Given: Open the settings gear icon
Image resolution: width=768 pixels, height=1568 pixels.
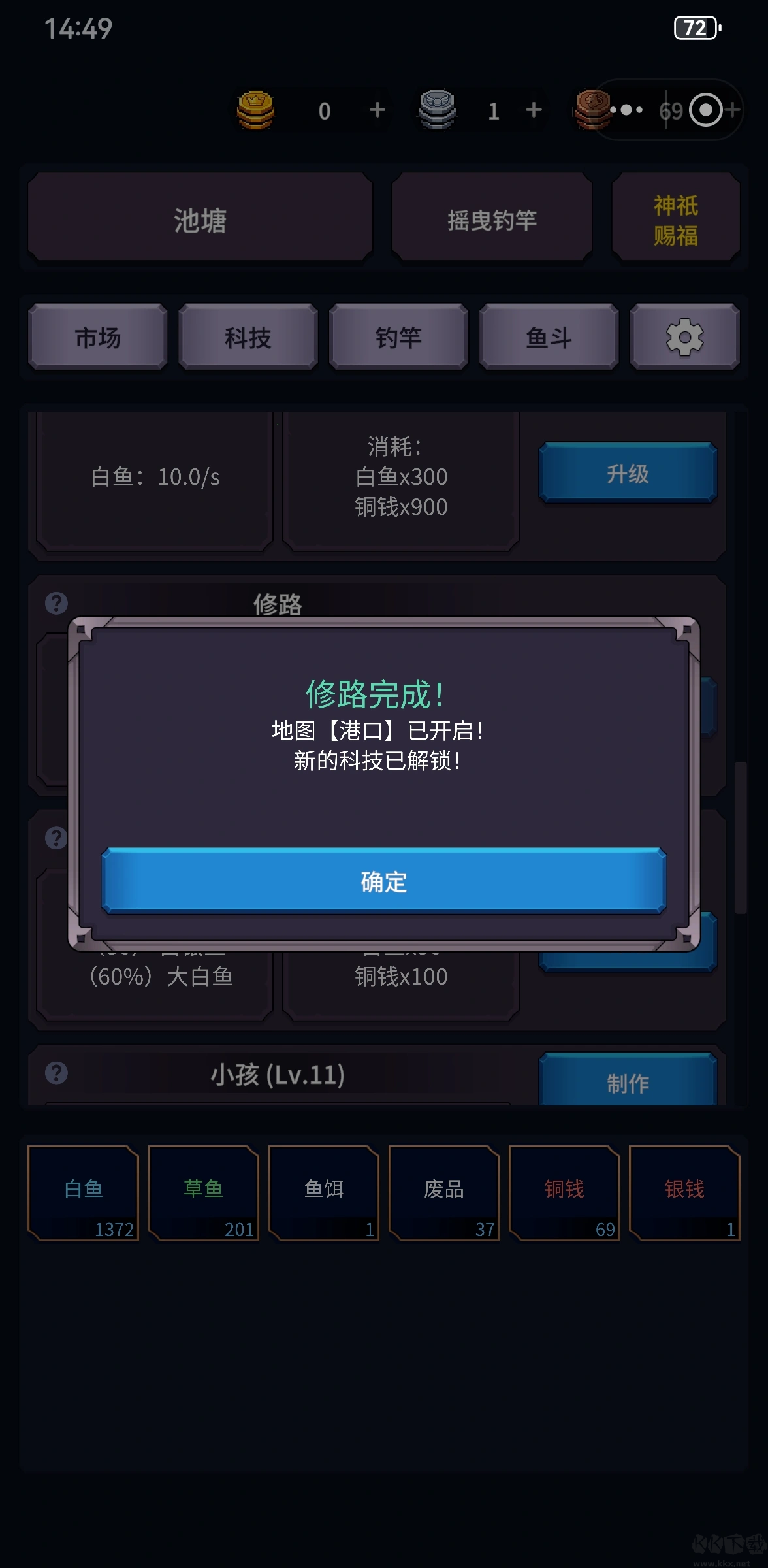Looking at the screenshot, I should pyautogui.click(x=684, y=337).
